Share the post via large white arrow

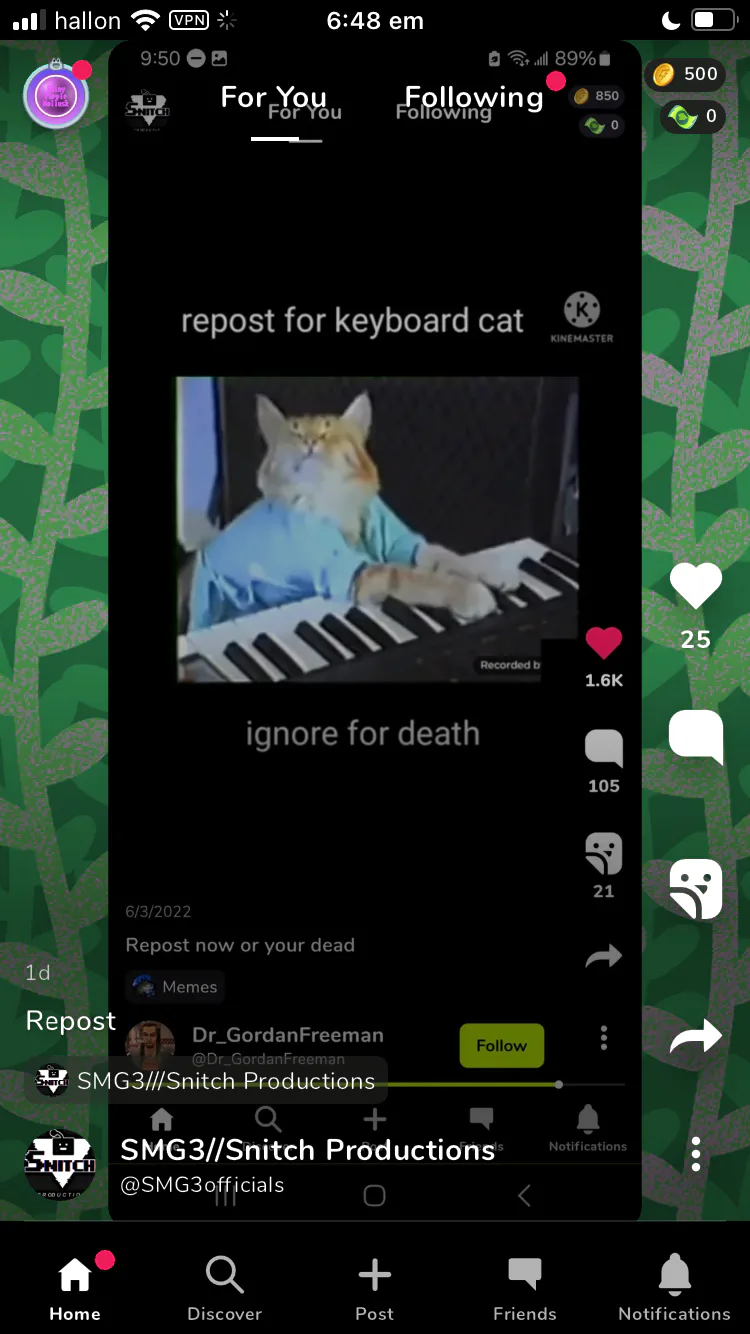695,1036
